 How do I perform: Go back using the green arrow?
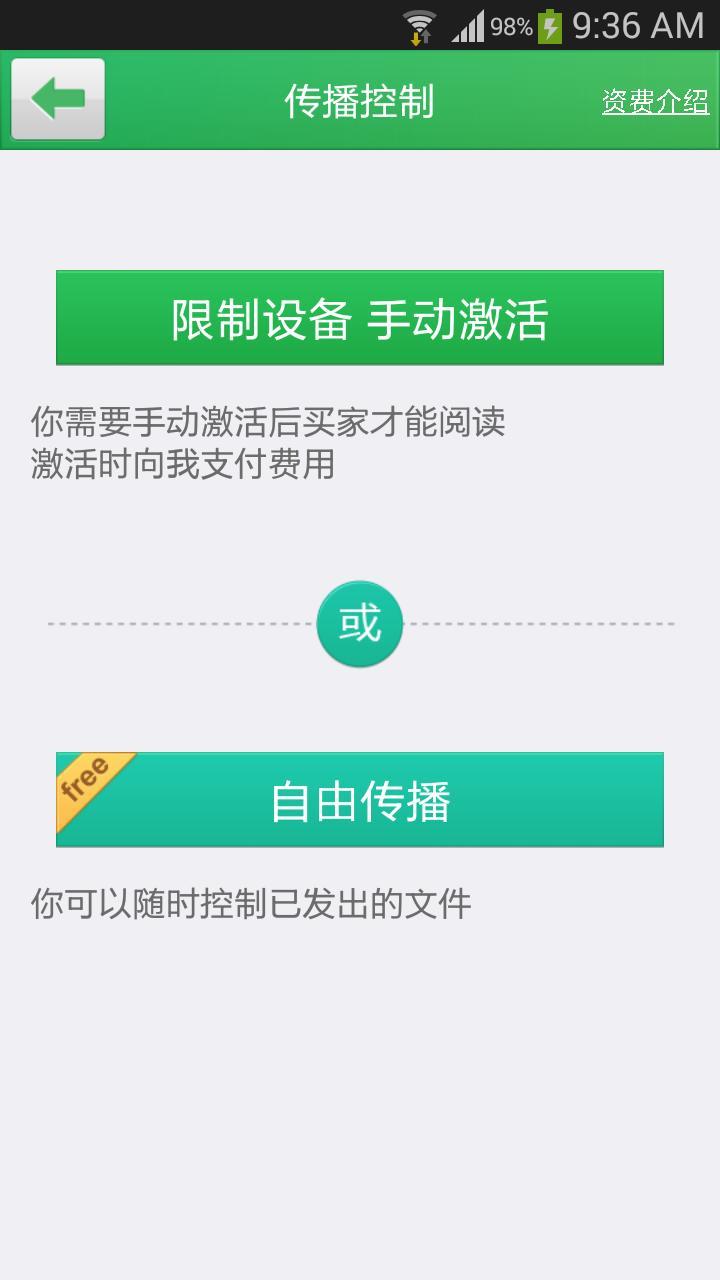[x=58, y=99]
